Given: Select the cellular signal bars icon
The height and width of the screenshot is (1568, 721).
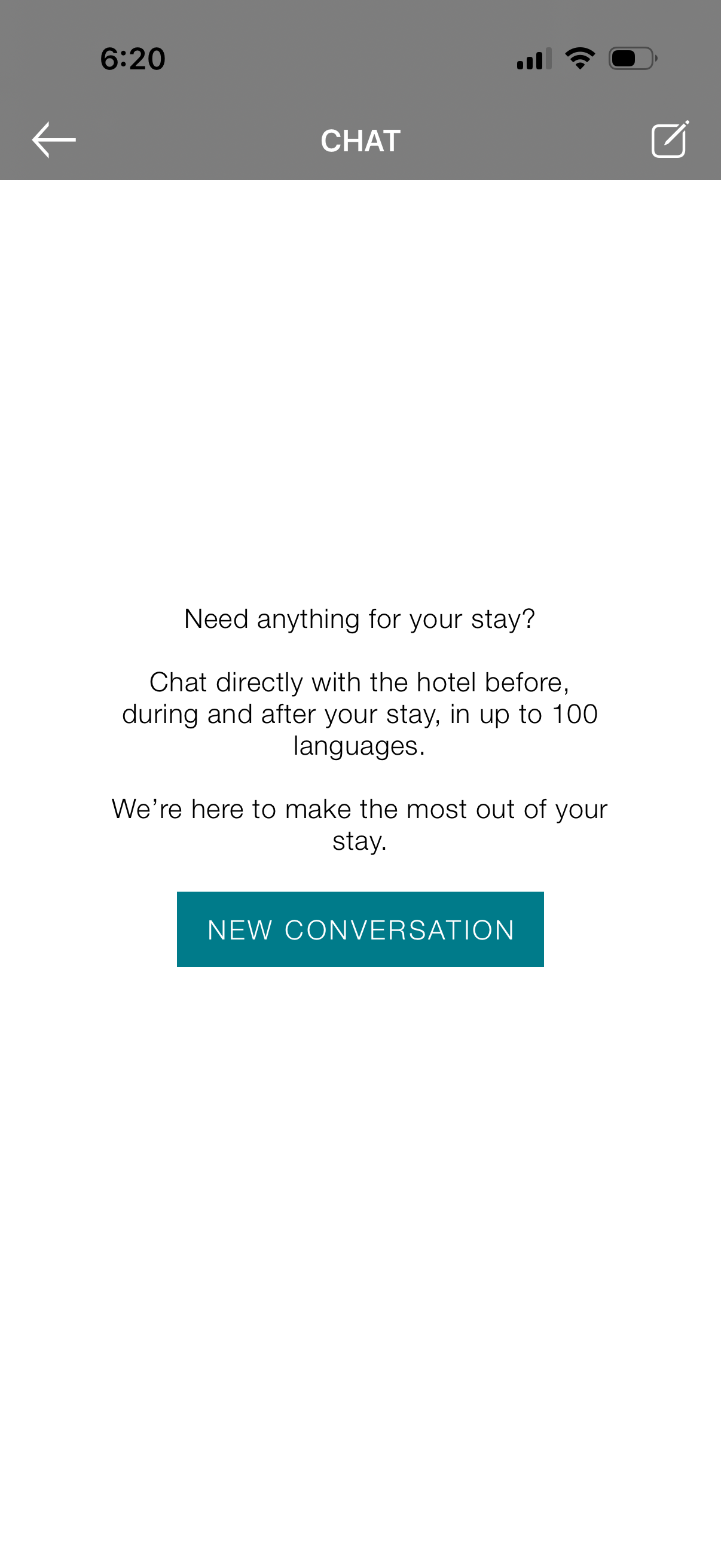Looking at the screenshot, I should 534,58.
